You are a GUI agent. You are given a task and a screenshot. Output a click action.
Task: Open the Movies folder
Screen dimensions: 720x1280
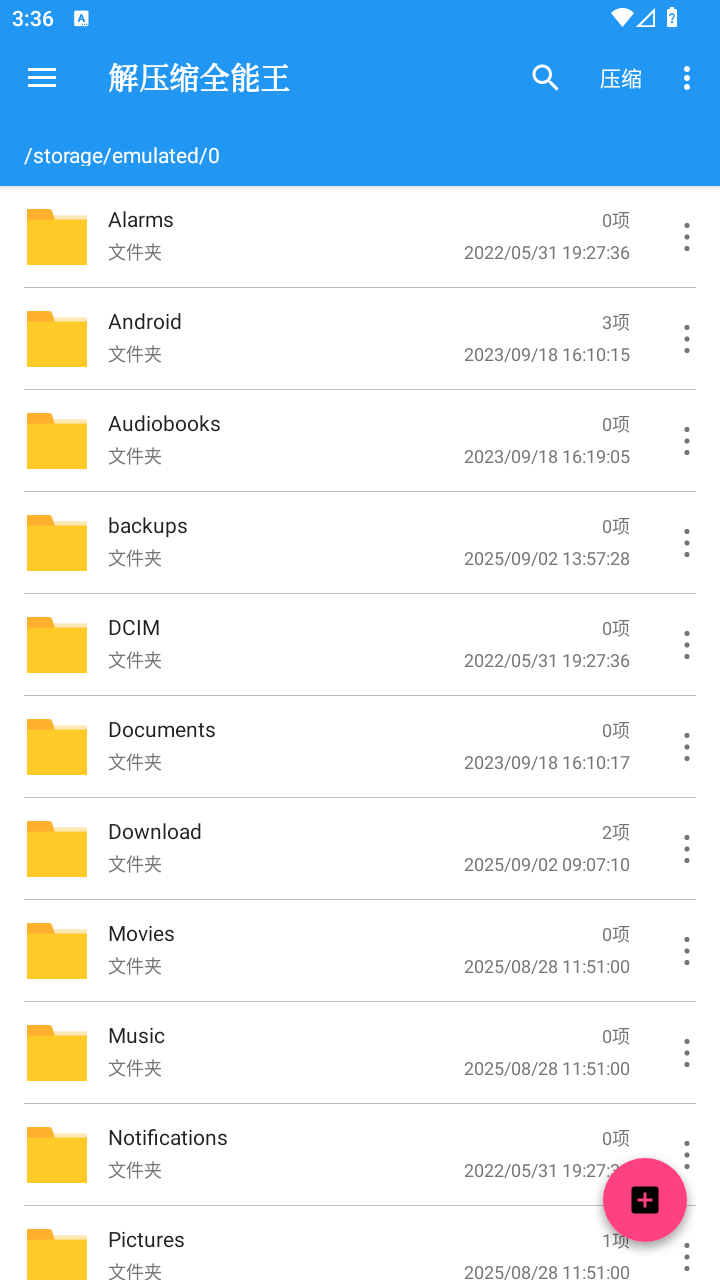pos(330,951)
